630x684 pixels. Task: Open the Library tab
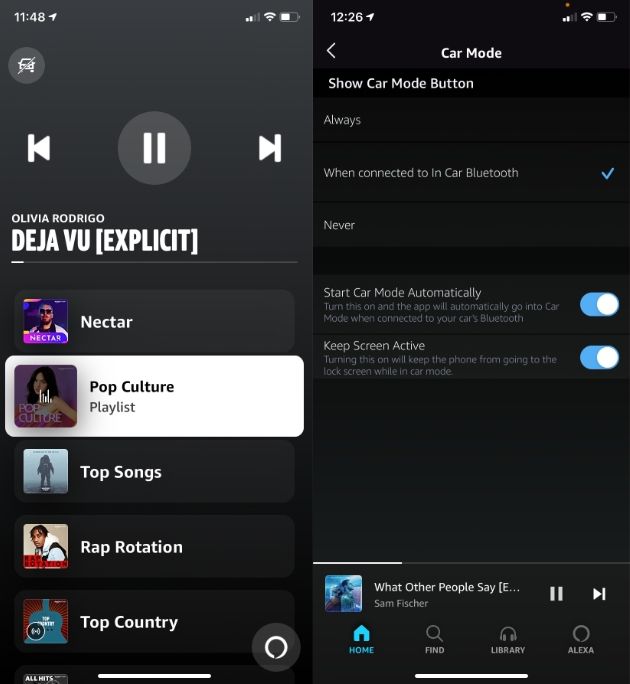tap(508, 639)
